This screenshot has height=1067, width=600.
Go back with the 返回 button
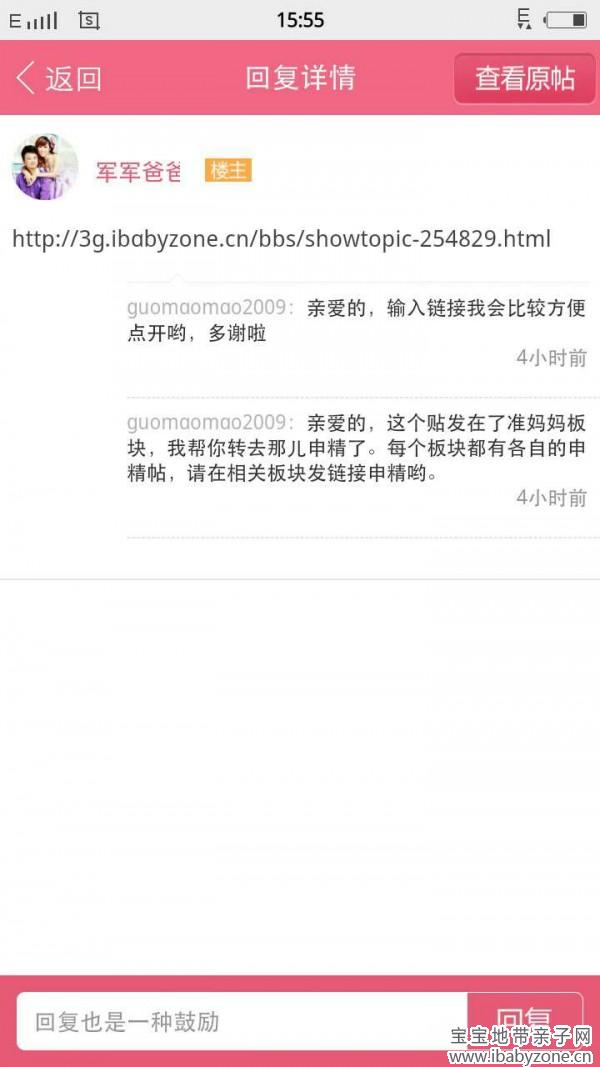[59, 79]
